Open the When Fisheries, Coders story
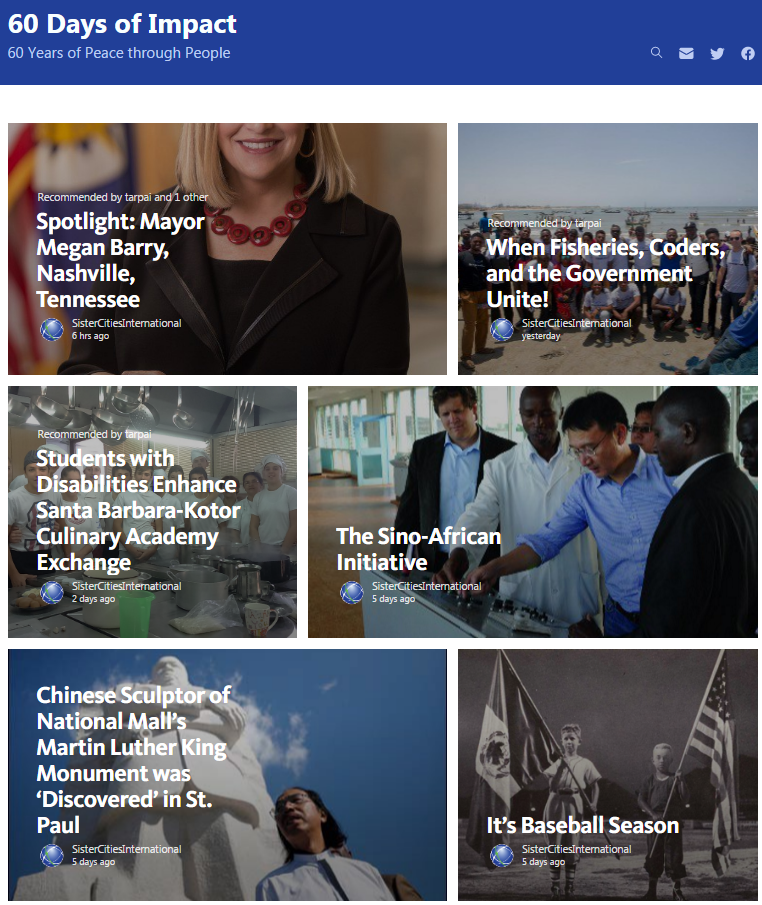 point(606,273)
